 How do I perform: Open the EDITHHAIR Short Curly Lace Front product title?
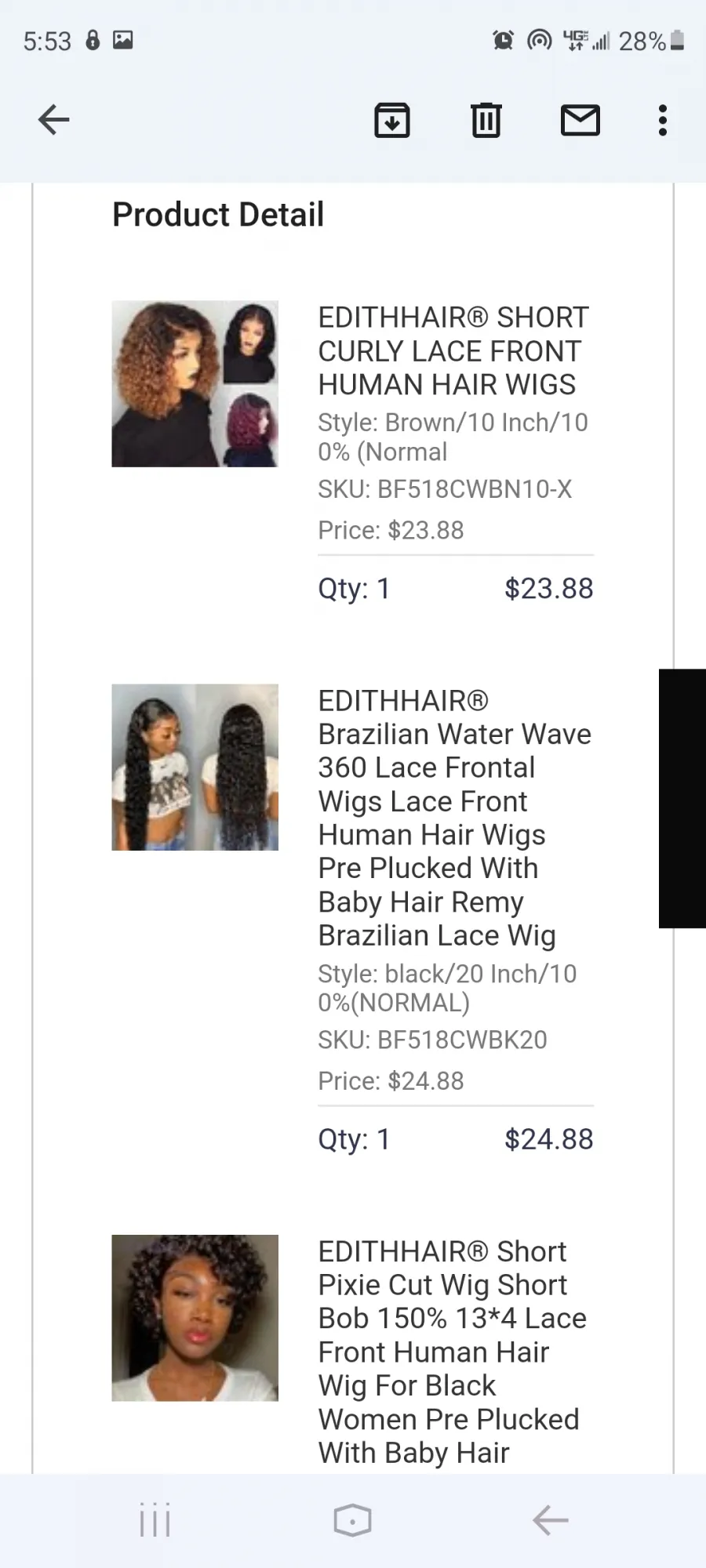(453, 351)
